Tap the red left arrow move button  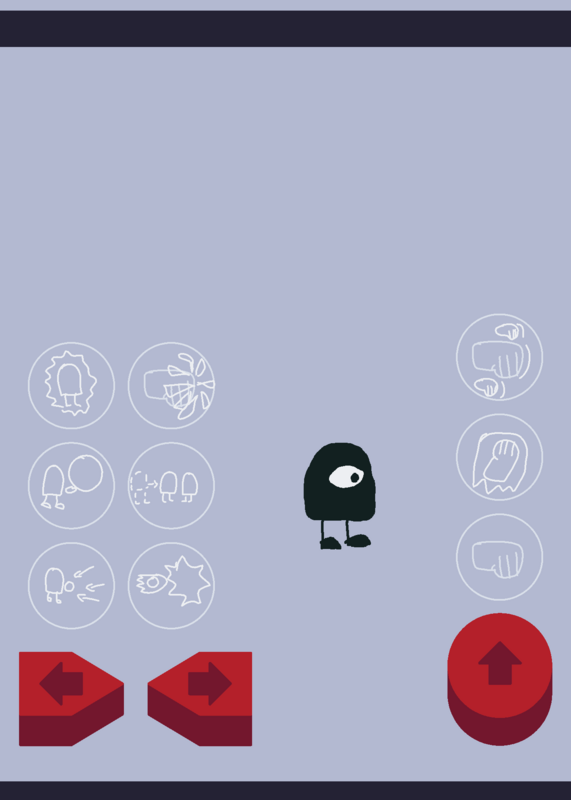click(x=71, y=698)
